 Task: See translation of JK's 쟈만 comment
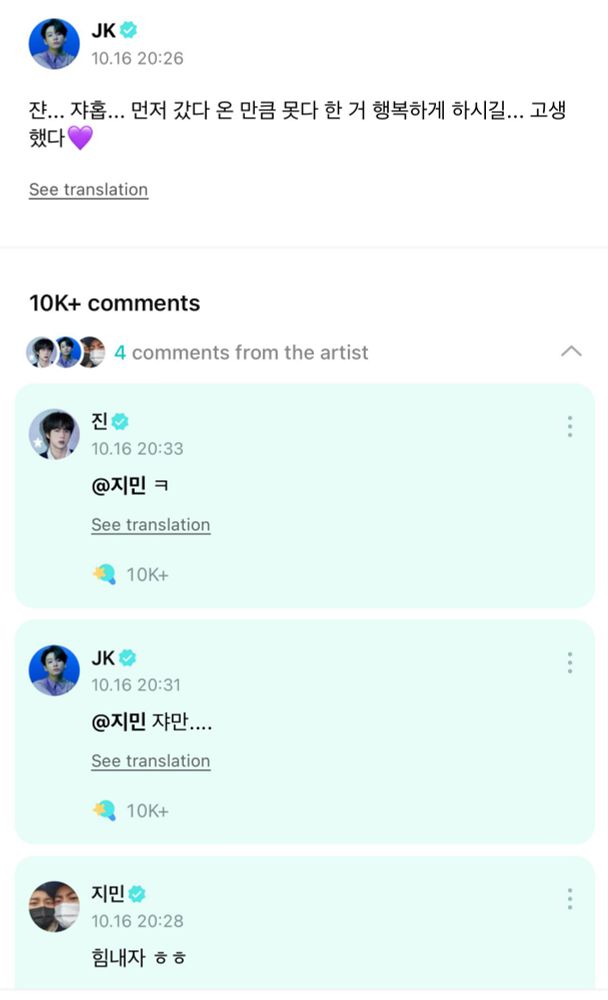pos(150,761)
